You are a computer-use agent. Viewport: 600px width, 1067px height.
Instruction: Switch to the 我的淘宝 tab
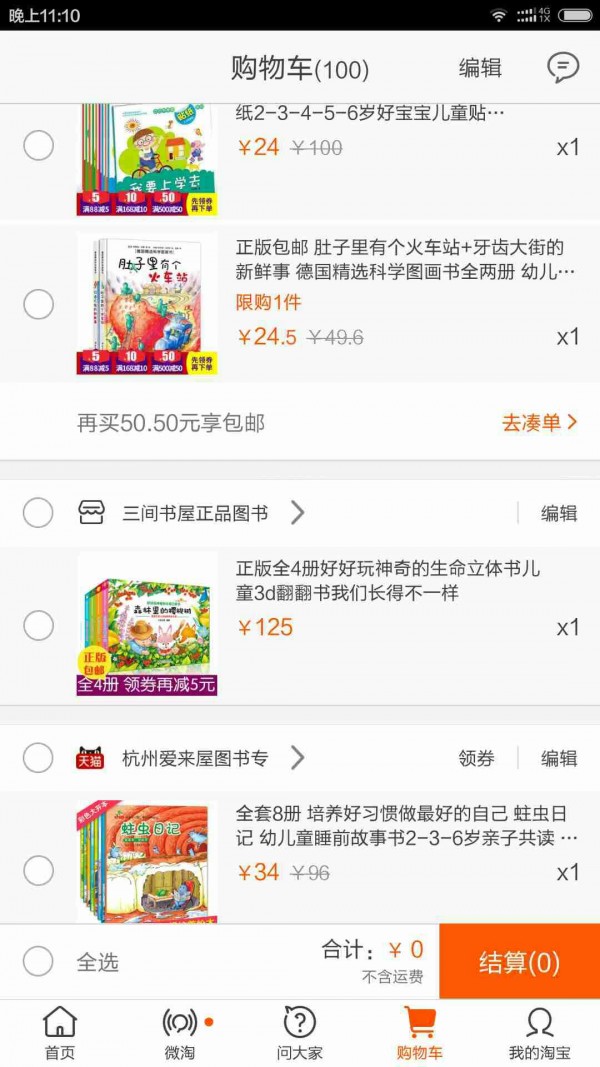(x=539, y=1033)
